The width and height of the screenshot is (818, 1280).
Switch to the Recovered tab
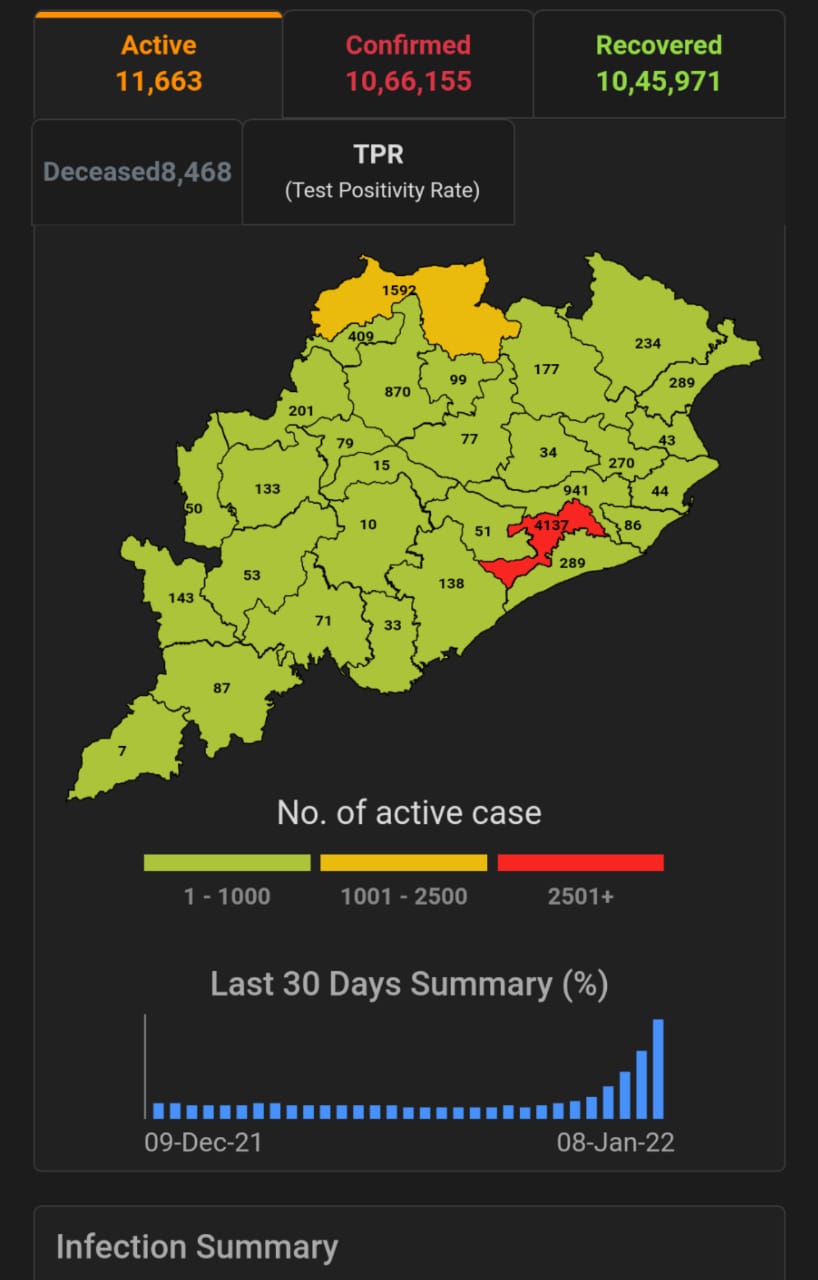658,64
